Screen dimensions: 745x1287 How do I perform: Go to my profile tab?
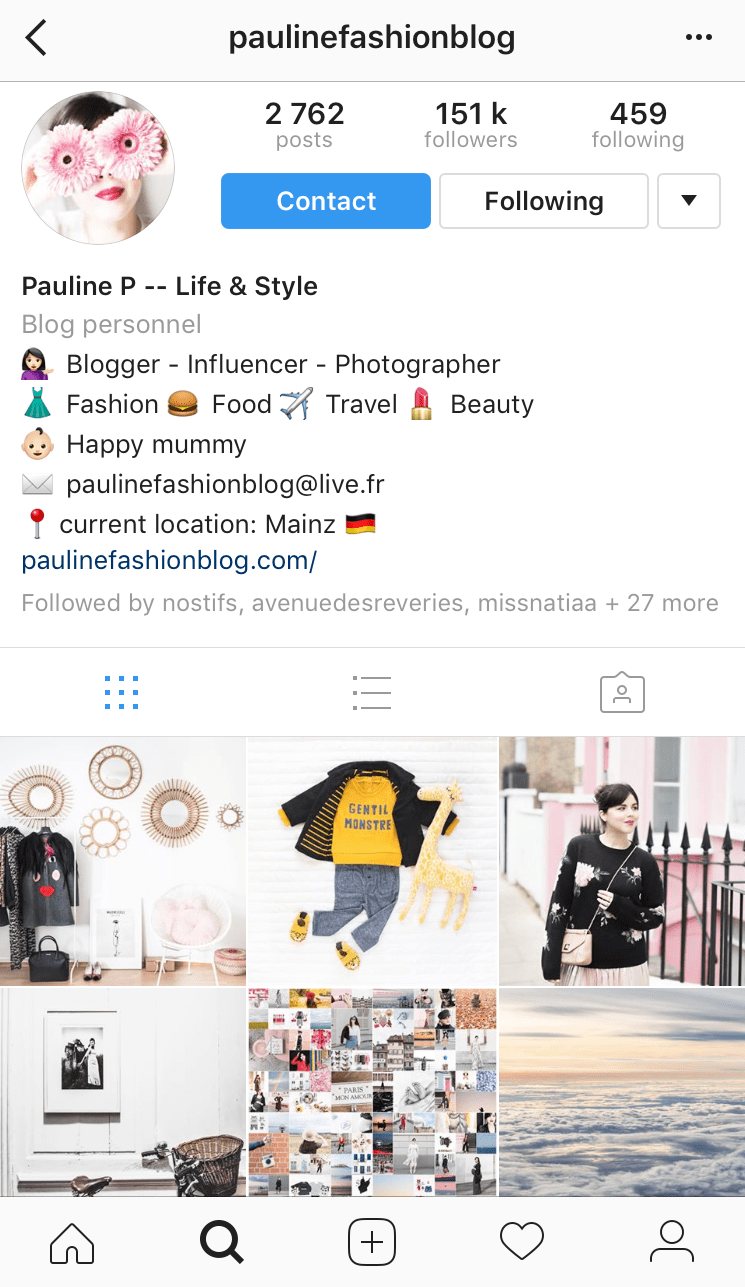click(x=672, y=1242)
